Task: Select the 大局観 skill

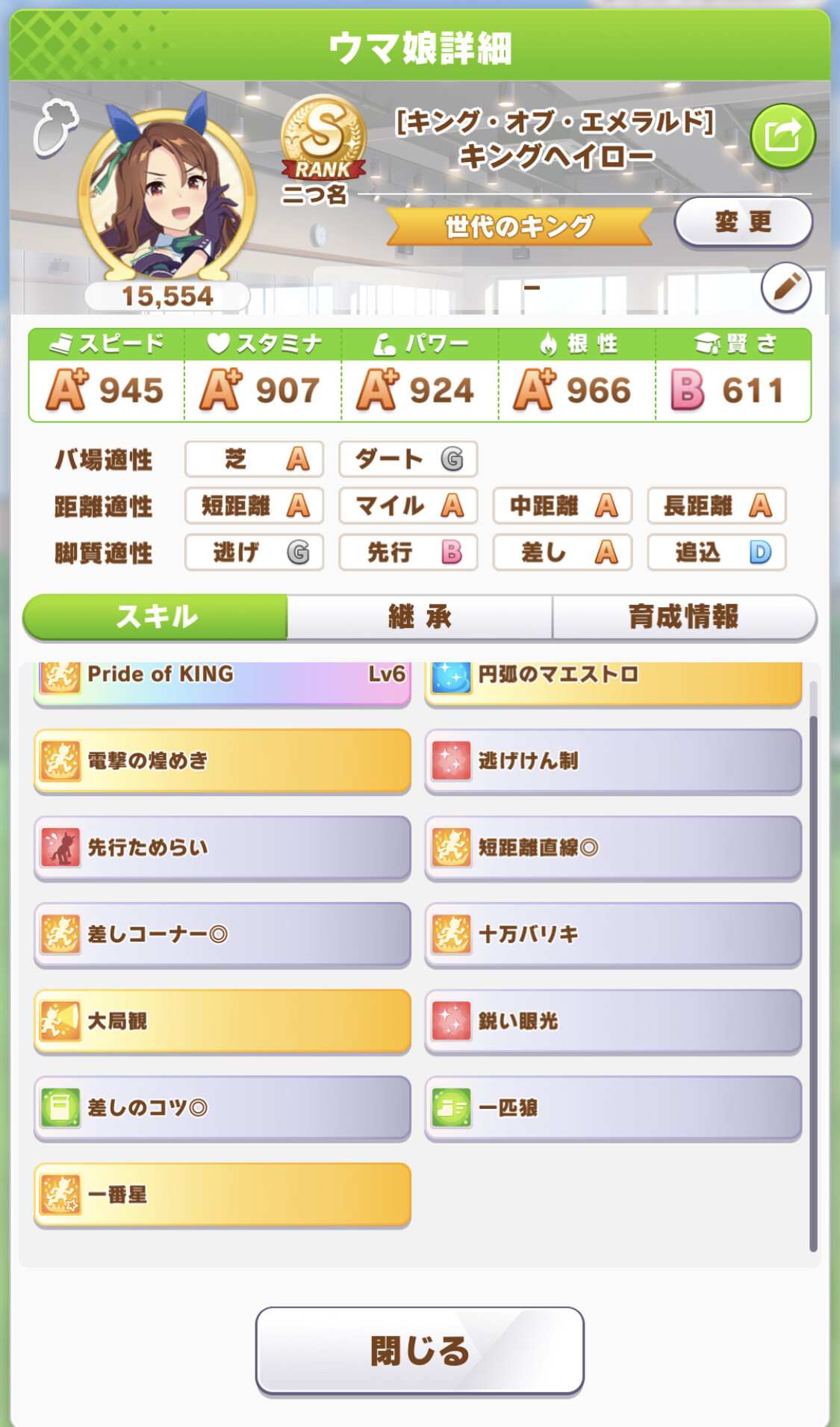Action: [x=223, y=1021]
